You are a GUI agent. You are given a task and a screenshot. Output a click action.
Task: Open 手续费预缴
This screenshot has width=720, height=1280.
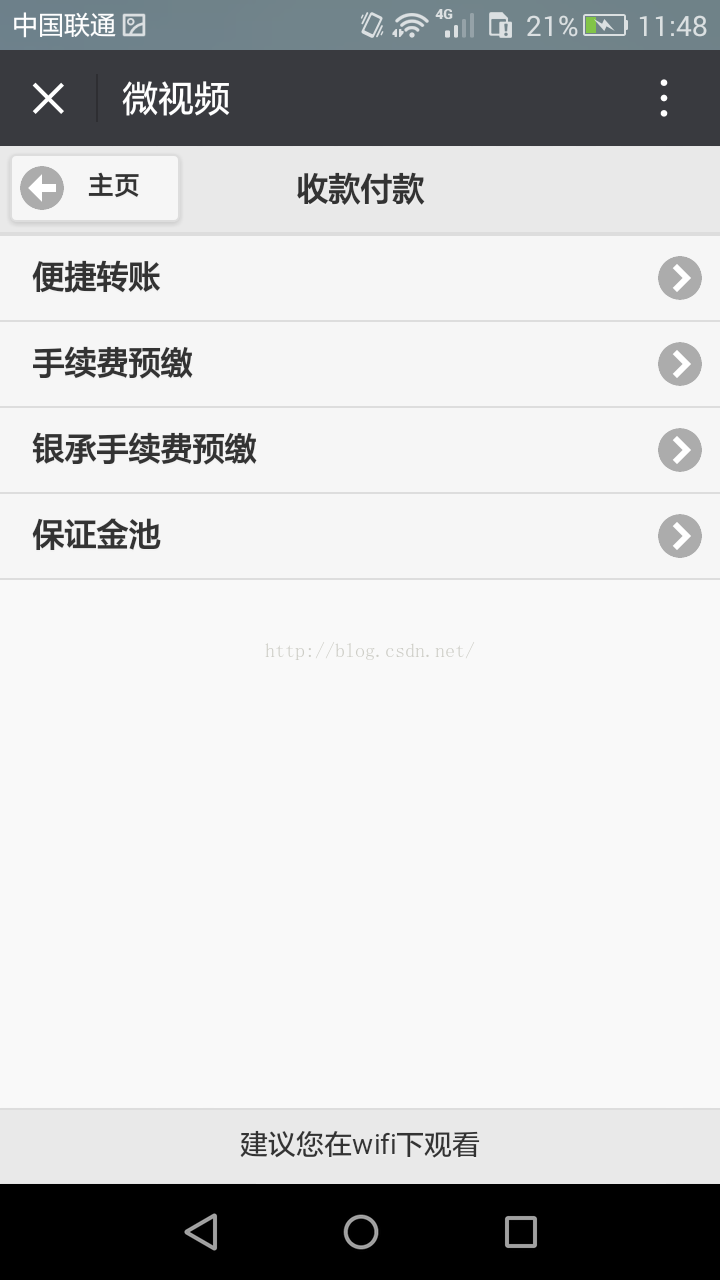click(360, 364)
